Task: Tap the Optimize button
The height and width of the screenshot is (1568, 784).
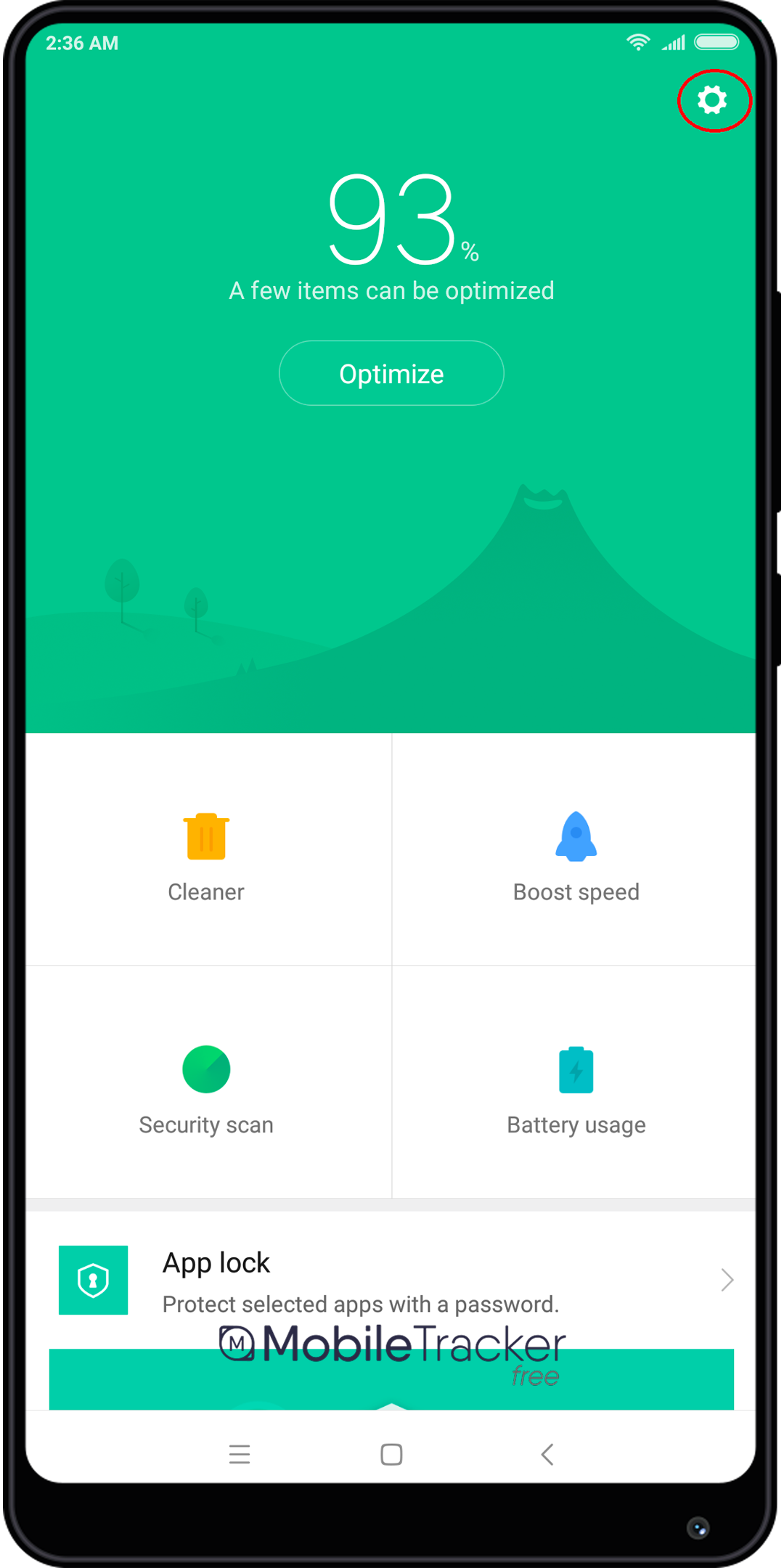Action: tap(391, 373)
